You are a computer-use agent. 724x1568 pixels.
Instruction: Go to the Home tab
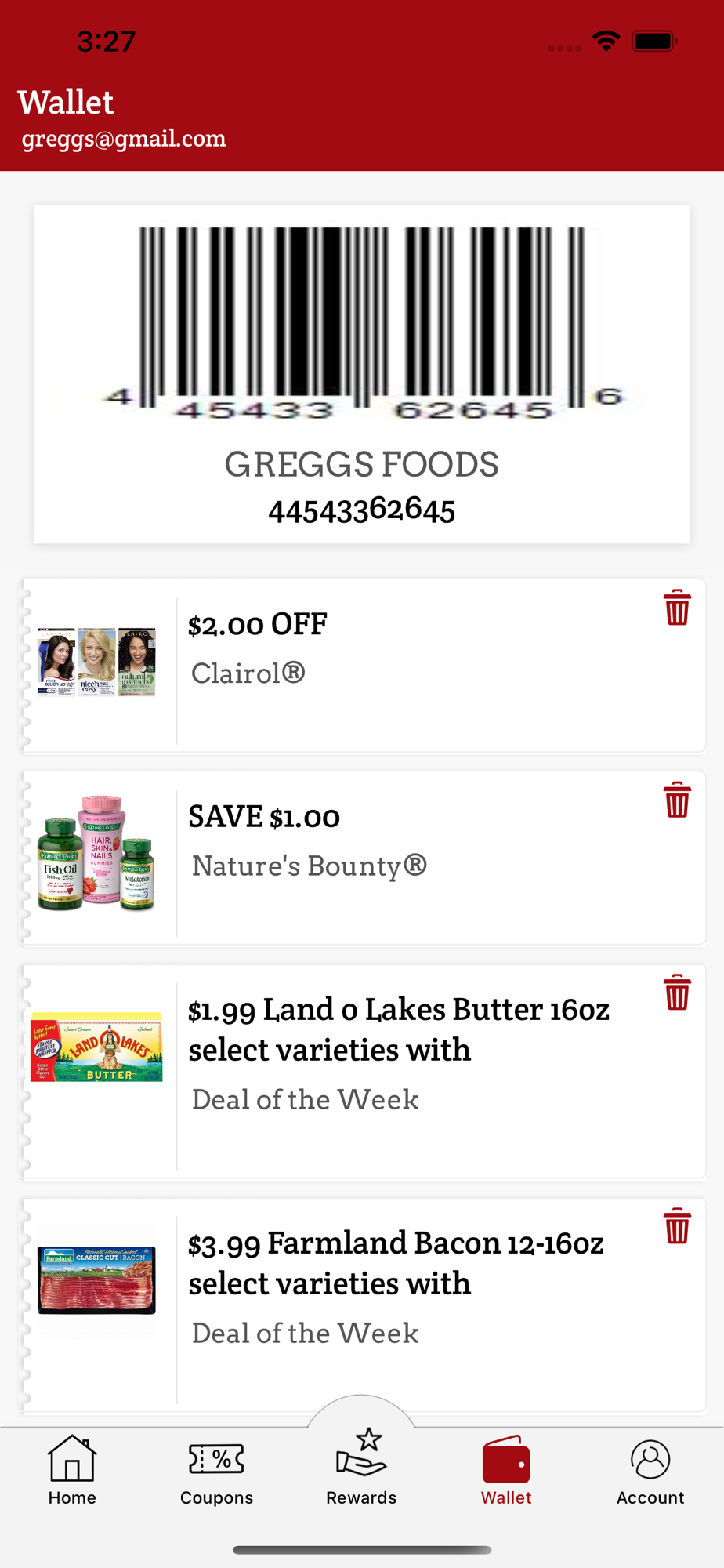[72, 1471]
